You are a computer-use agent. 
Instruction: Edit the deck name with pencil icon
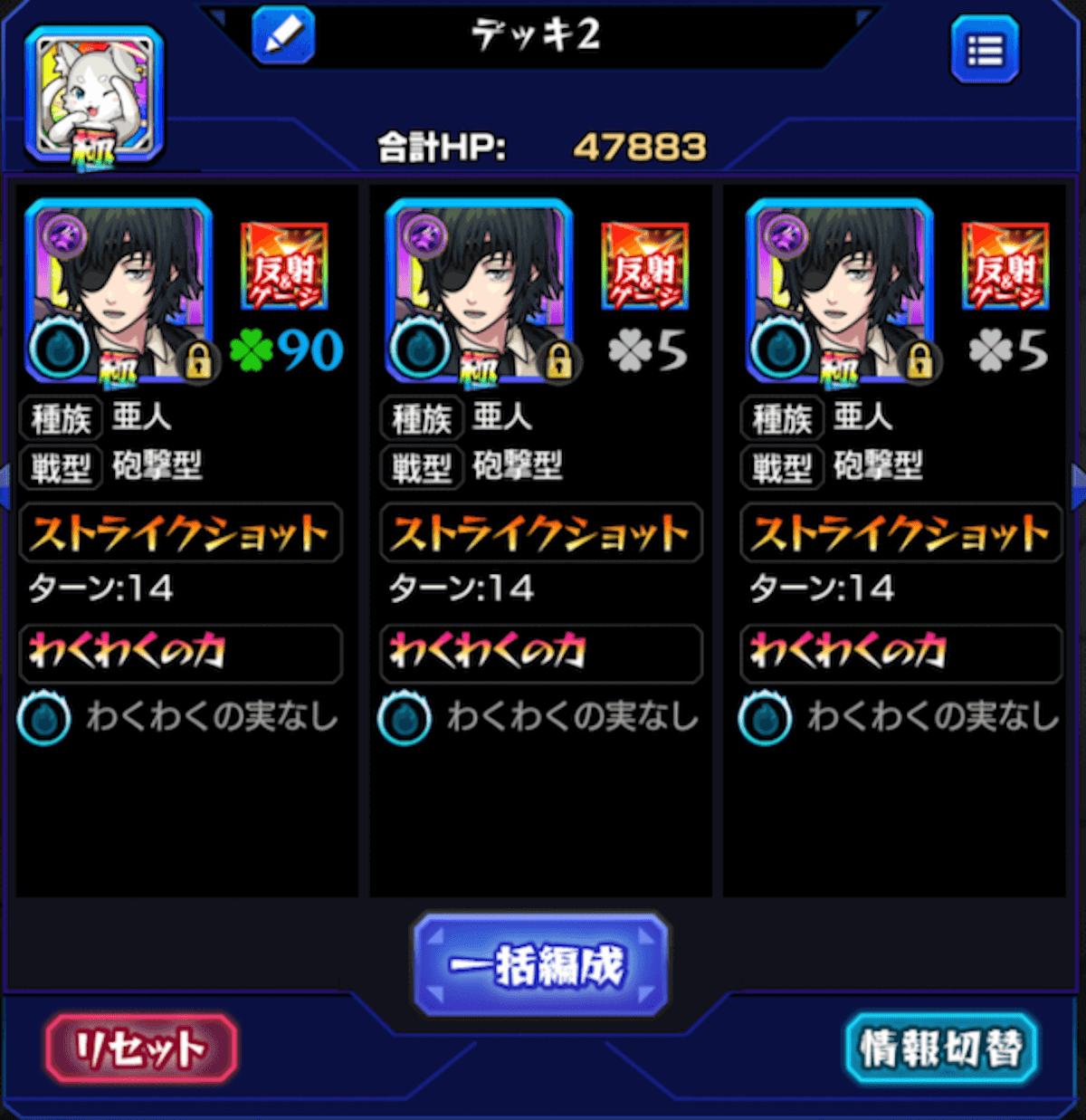tap(283, 36)
